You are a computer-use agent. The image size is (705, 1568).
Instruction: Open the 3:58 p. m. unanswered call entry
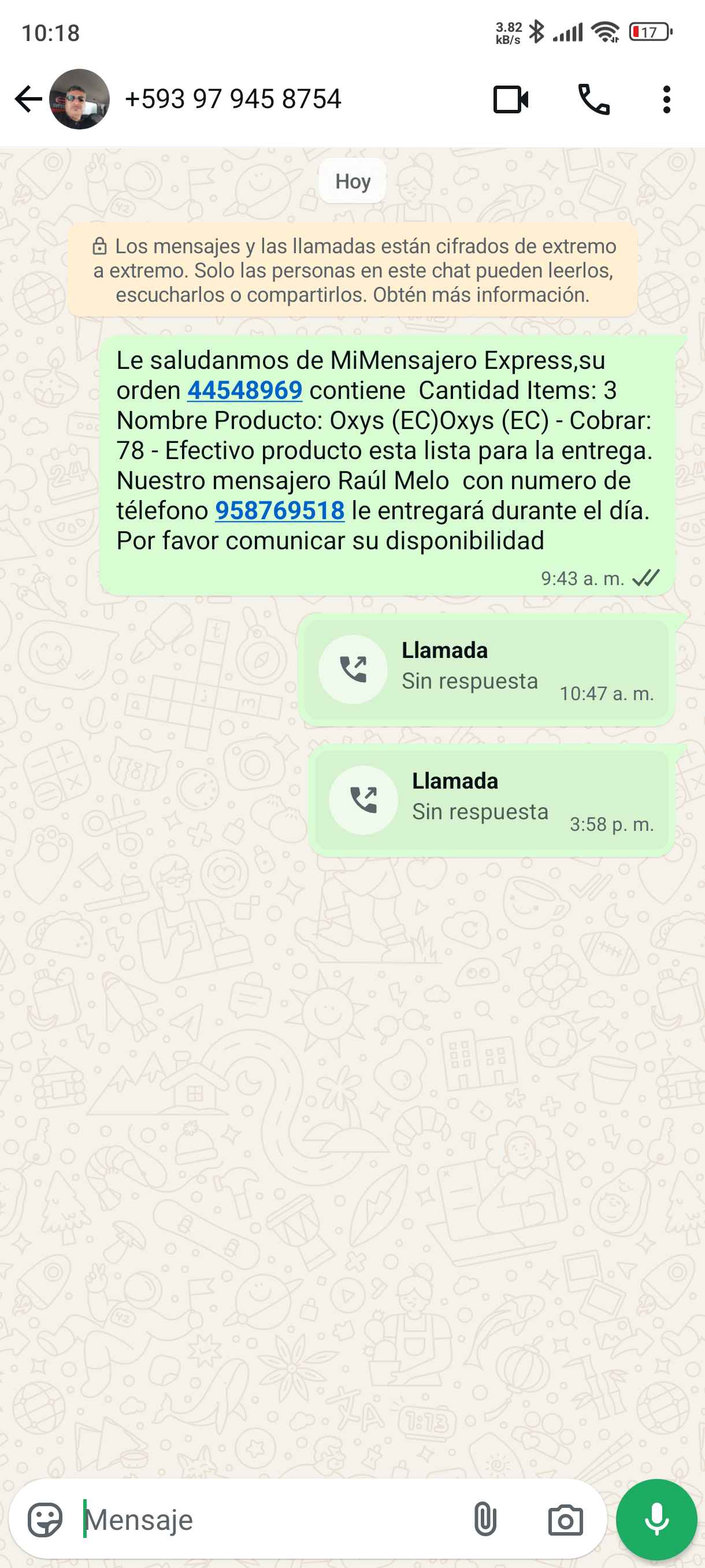pyautogui.click(x=491, y=800)
